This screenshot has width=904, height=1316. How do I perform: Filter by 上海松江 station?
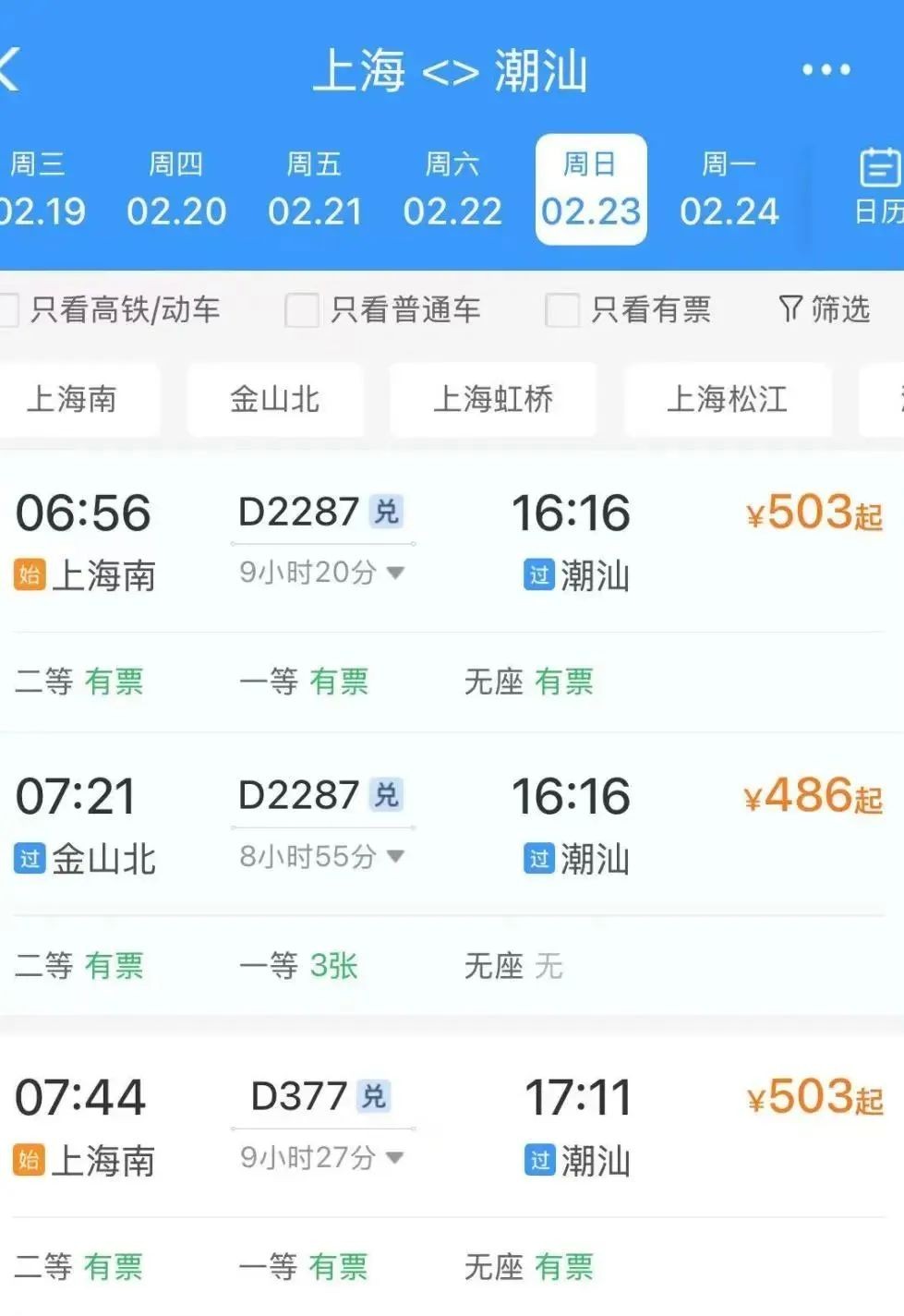coord(728,399)
